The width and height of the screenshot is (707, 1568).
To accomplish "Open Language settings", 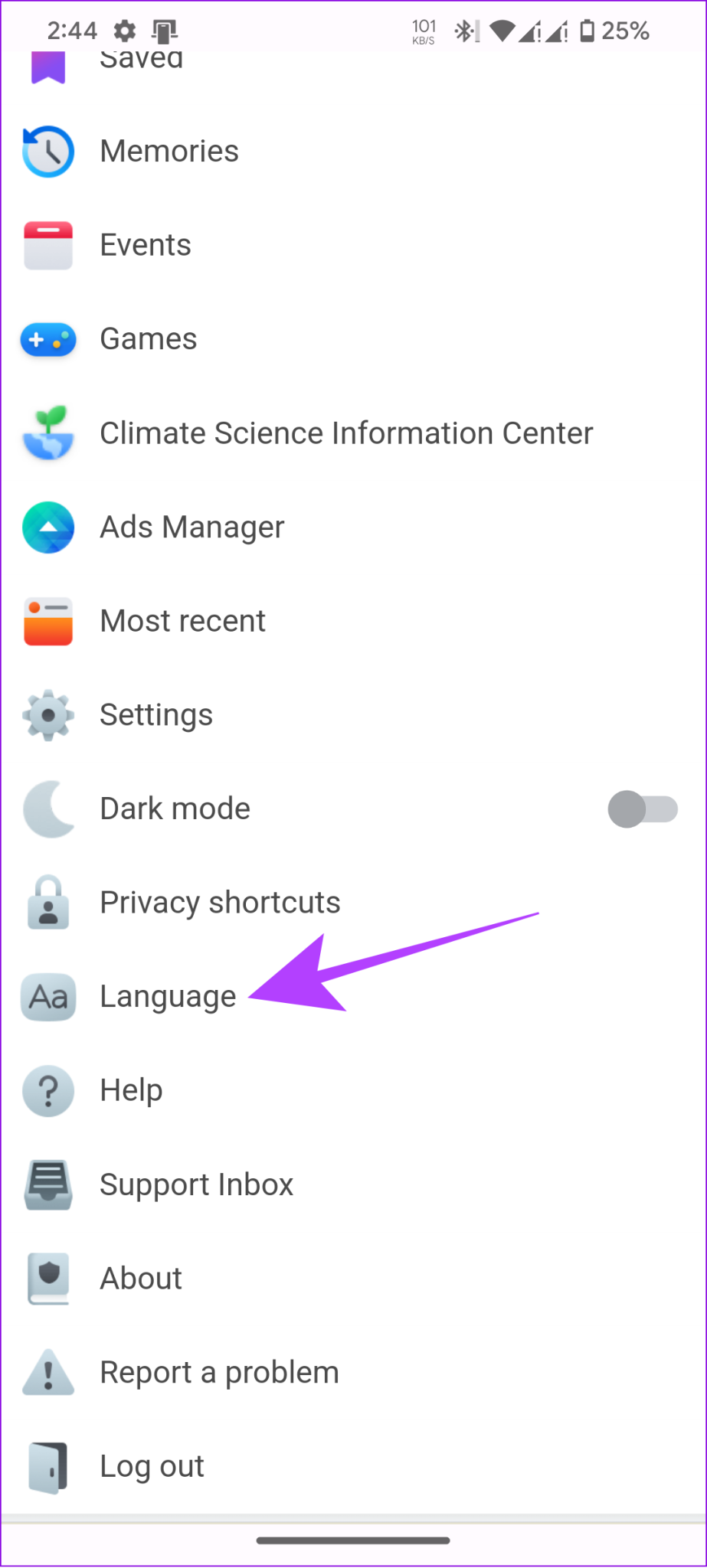I will pos(167,997).
